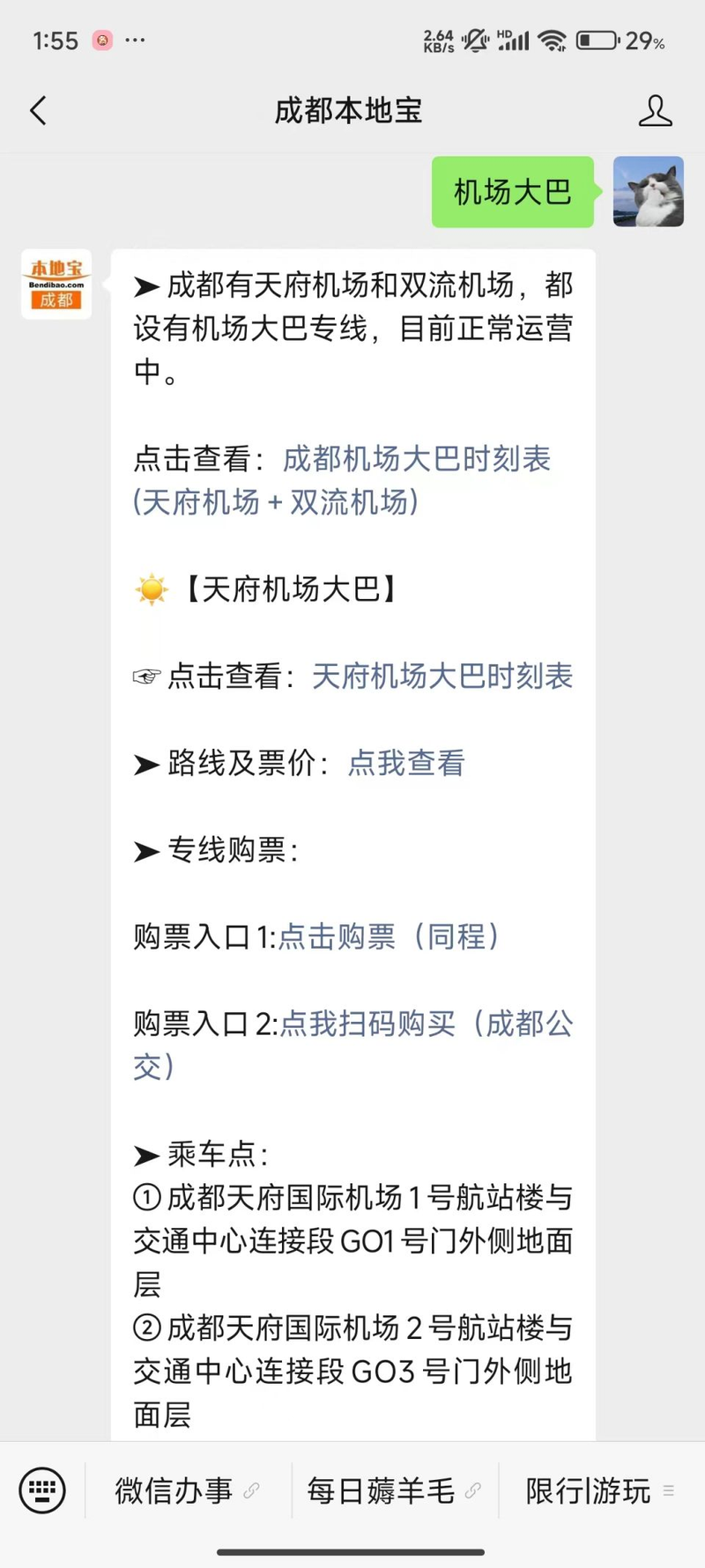
Task: Tap the link icon beside 微信办事
Action: (254, 1490)
